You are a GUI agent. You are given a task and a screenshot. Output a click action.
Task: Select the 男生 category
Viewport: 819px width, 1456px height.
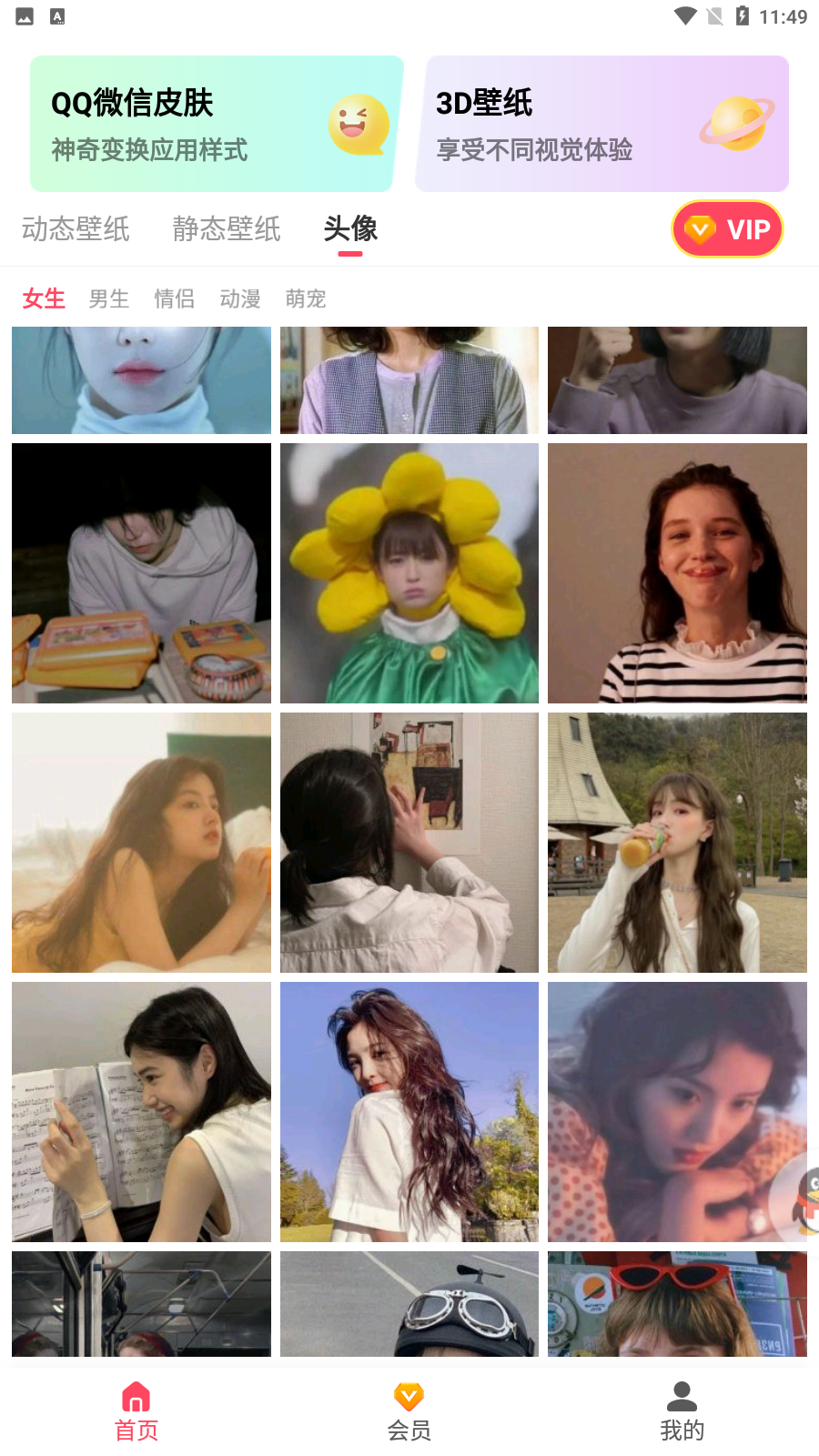point(109,298)
